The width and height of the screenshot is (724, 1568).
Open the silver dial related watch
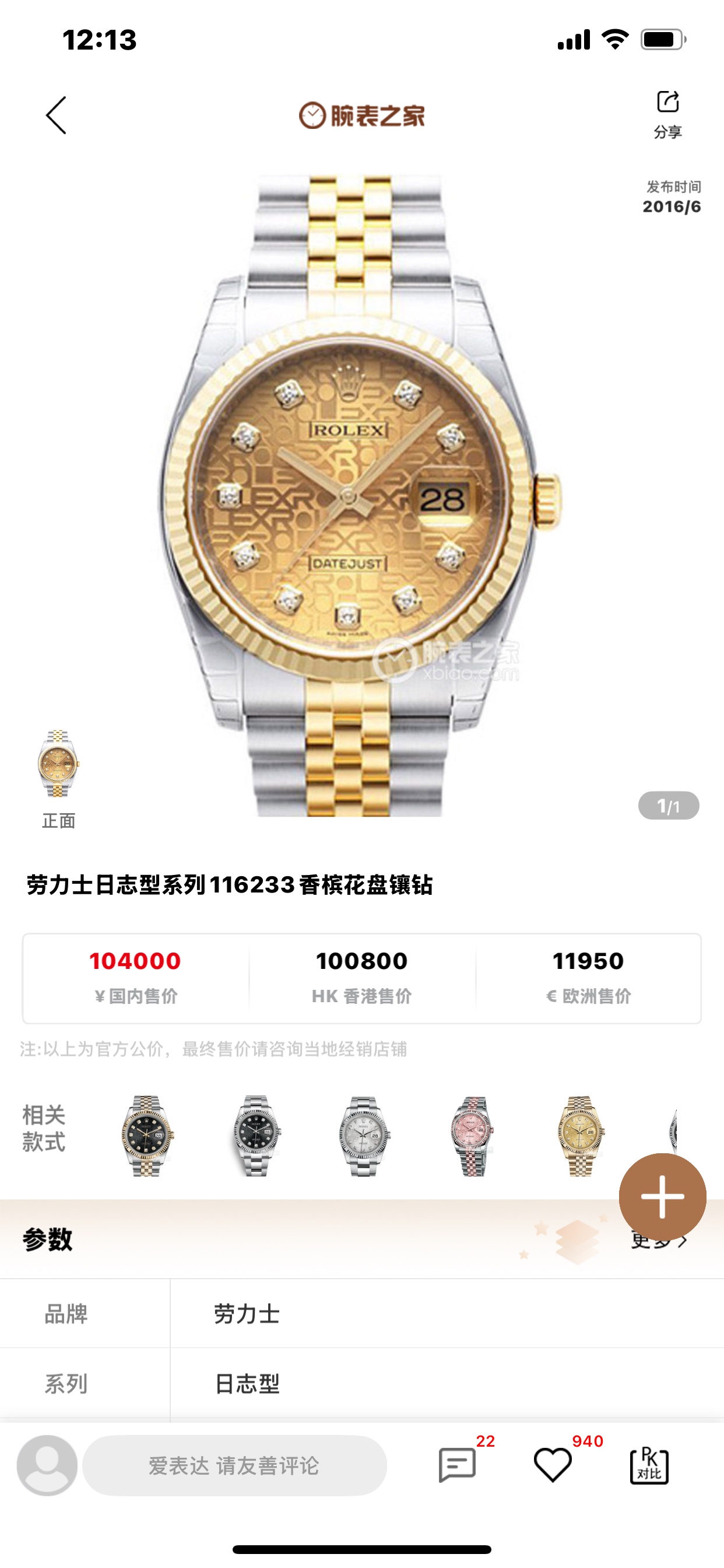(363, 1135)
